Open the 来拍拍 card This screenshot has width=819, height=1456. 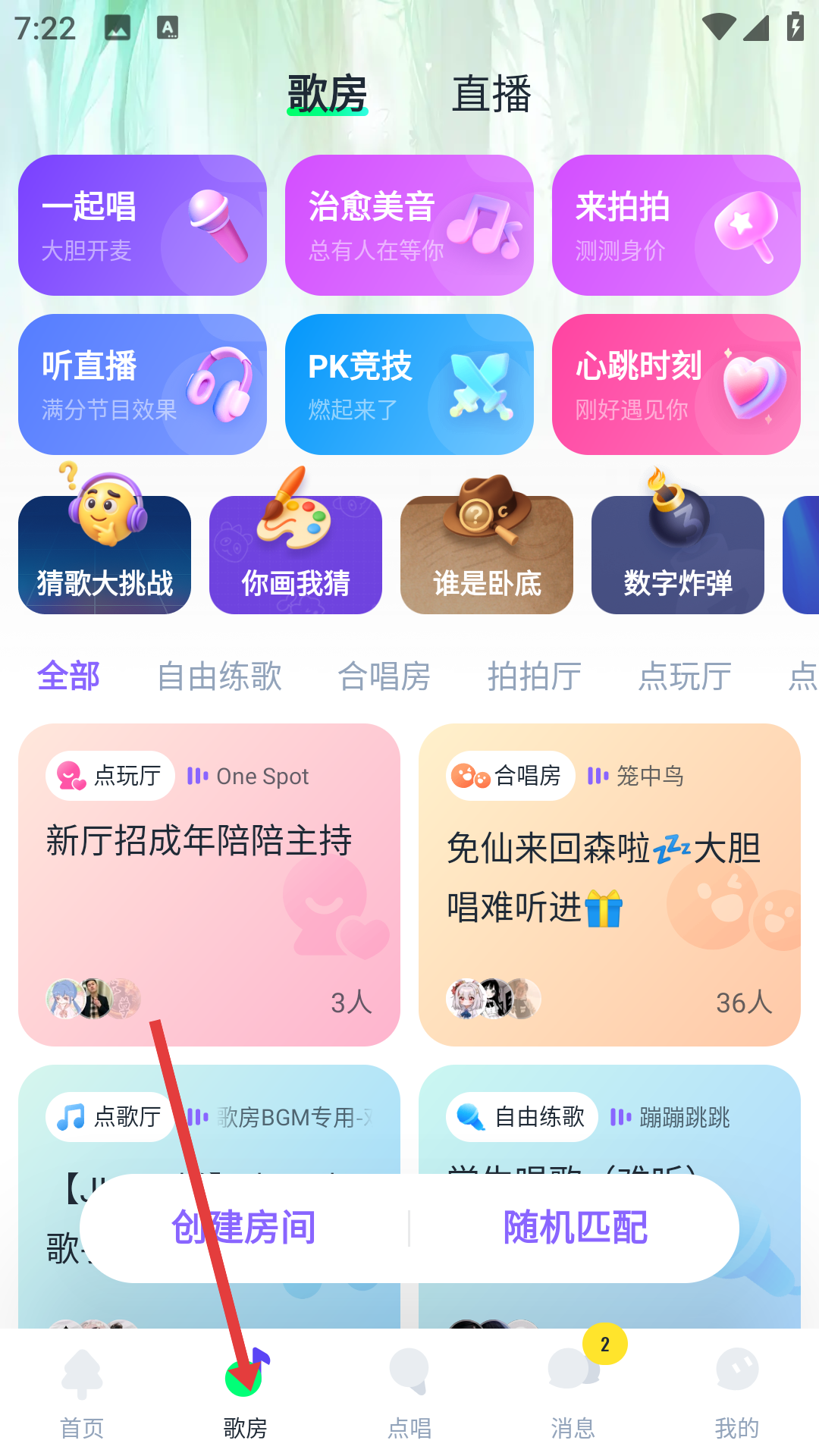pyautogui.click(x=676, y=225)
